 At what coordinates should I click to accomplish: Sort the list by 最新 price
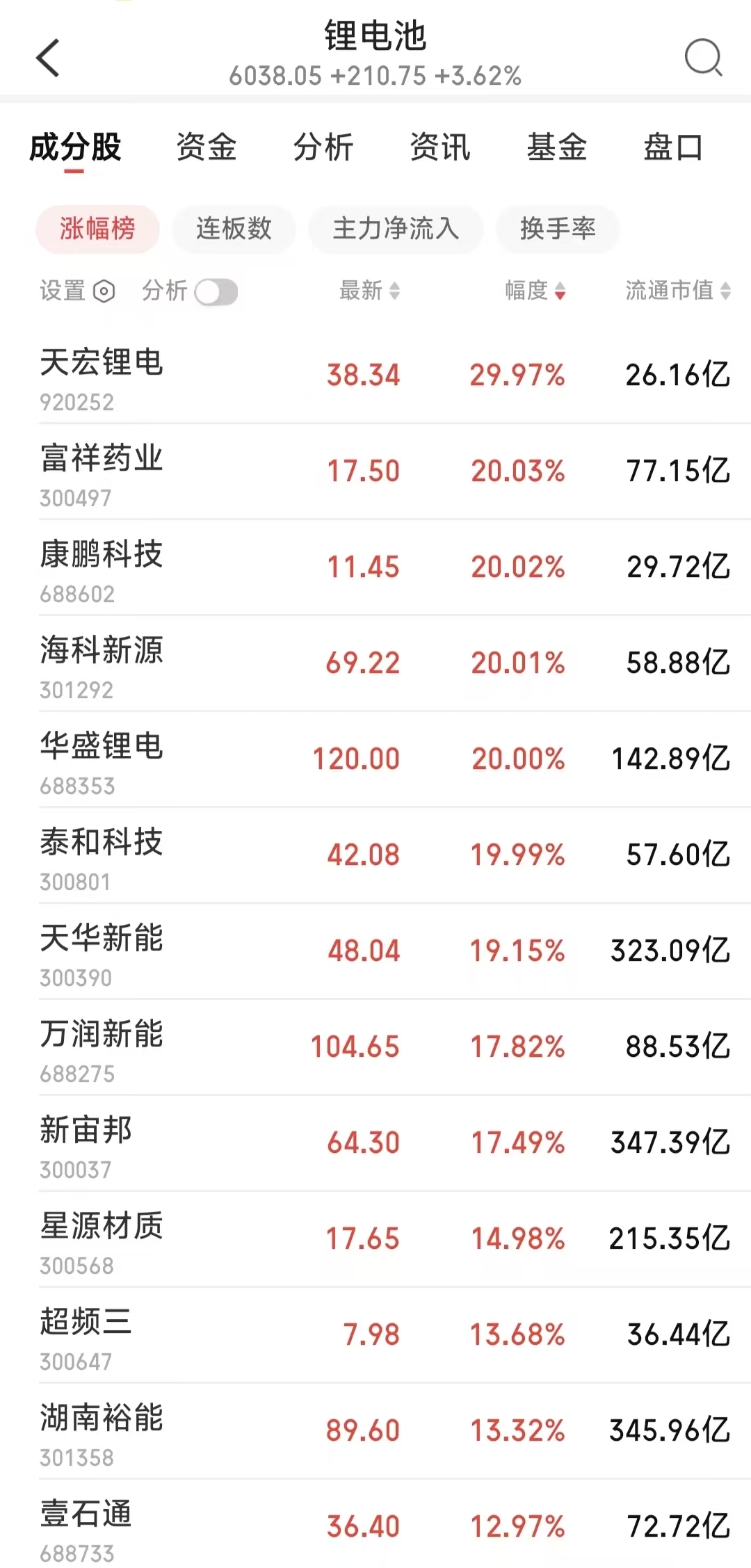pos(369,291)
